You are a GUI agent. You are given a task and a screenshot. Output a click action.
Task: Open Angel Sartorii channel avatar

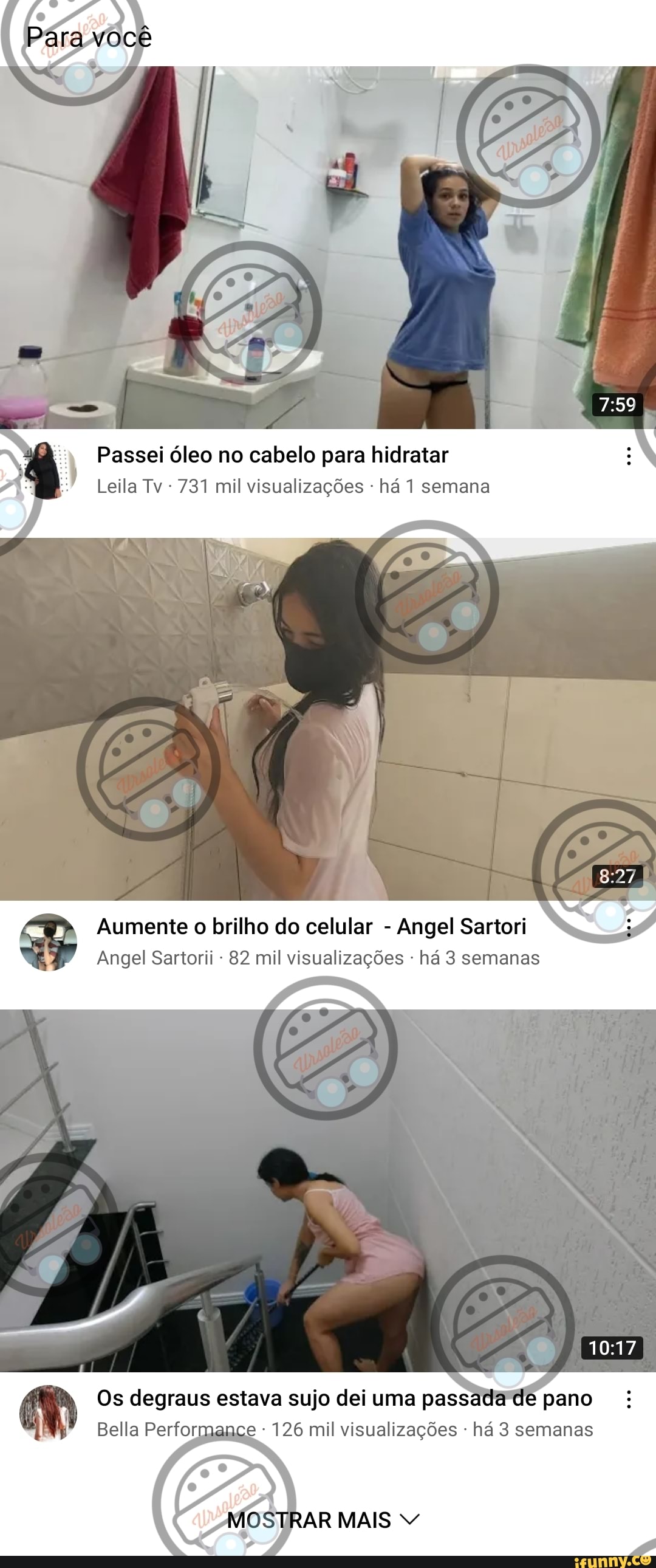pyautogui.click(x=48, y=941)
